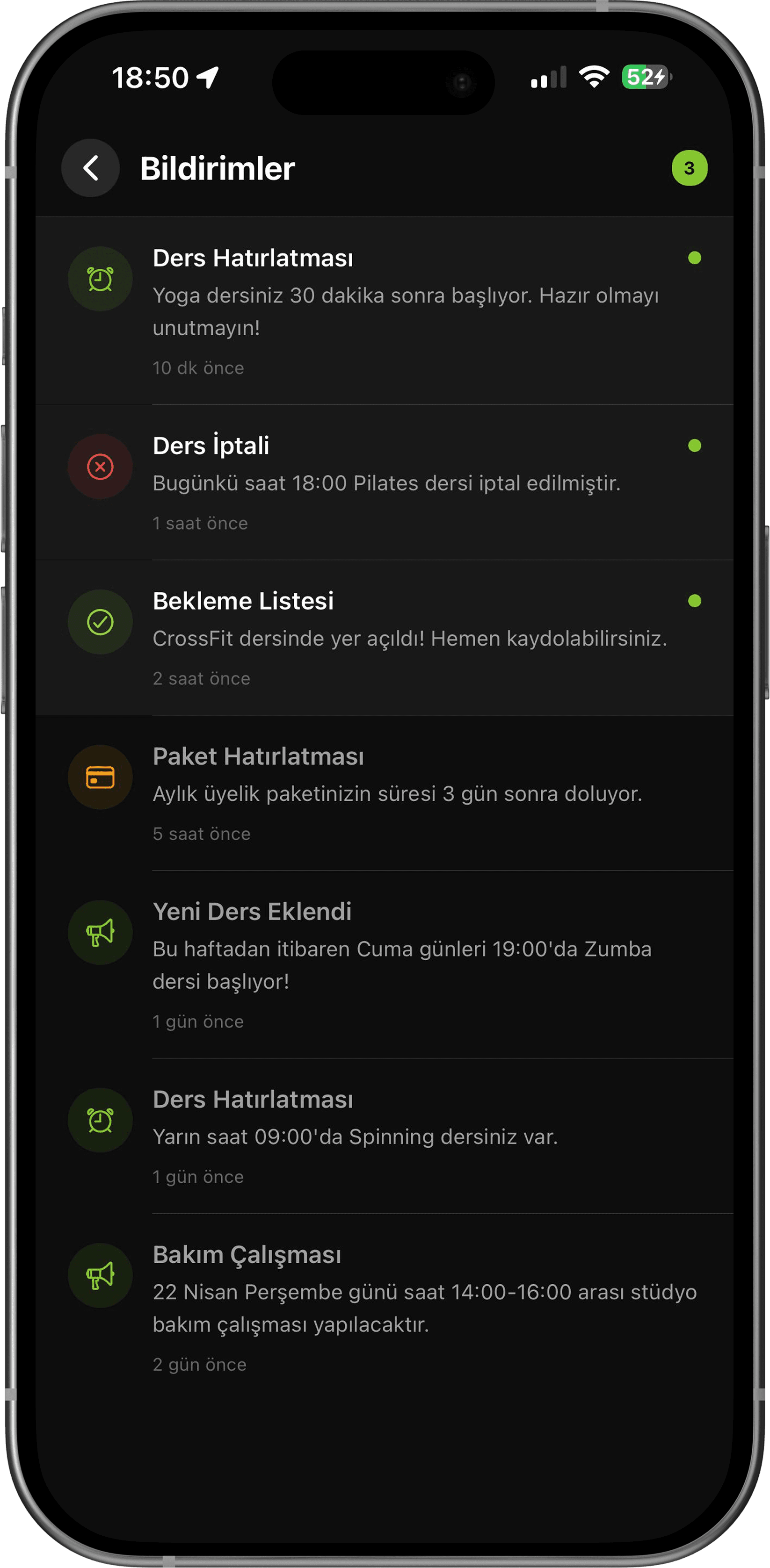The width and height of the screenshot is (770, 1568).
Task: Select the green dot on Bekleme Listesi
Action: tap(695, 601)
